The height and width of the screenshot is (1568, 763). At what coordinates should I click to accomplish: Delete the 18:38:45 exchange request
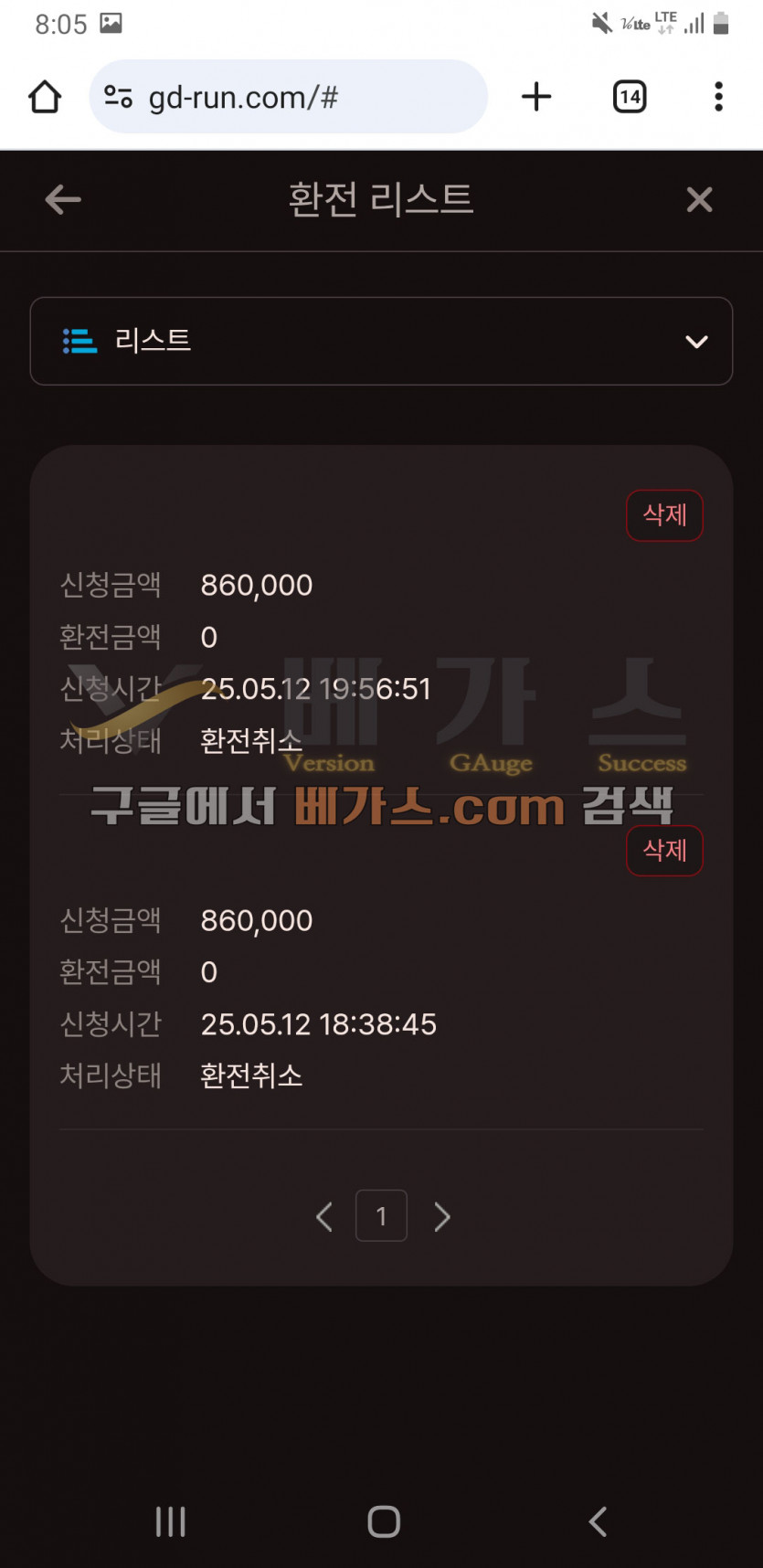[x=664, y=851]
